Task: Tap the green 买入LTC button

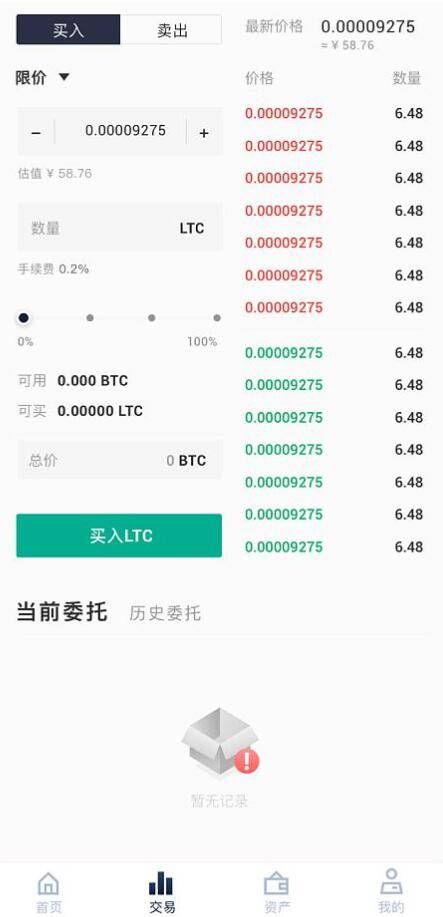Action: 119,536
